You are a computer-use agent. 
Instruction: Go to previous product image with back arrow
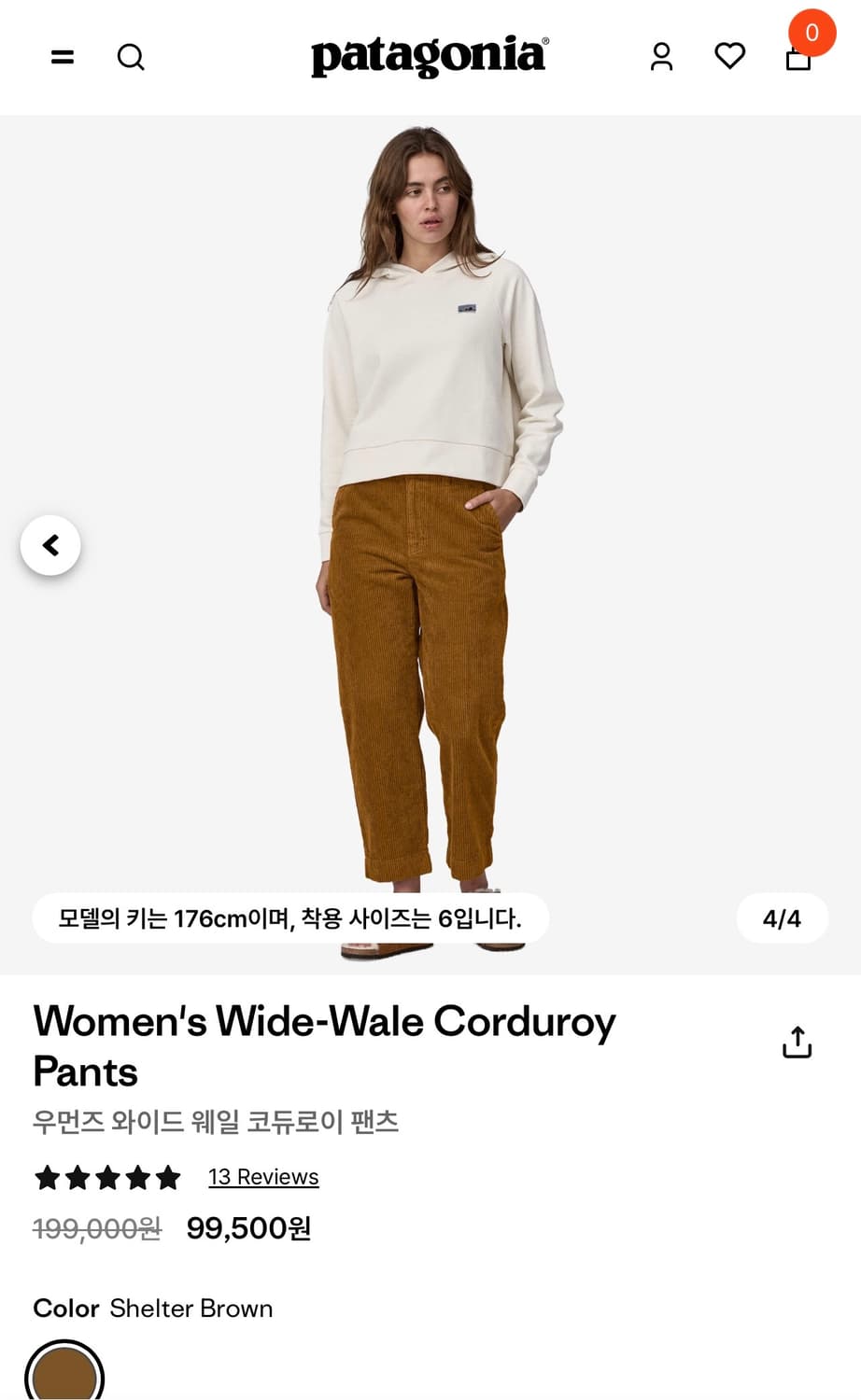click(51, 544)
